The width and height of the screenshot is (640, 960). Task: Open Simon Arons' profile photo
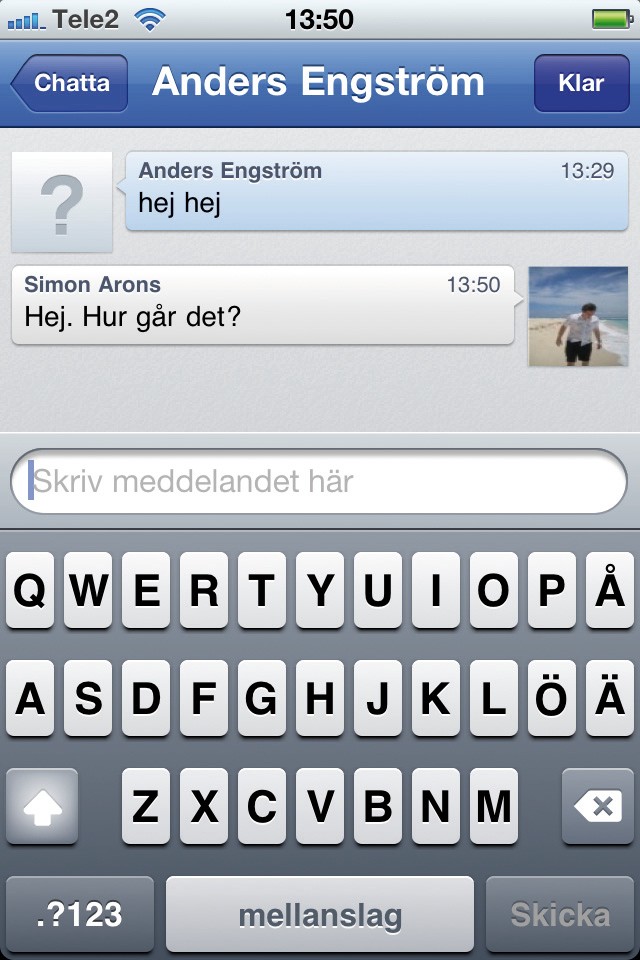click(578, 316)
